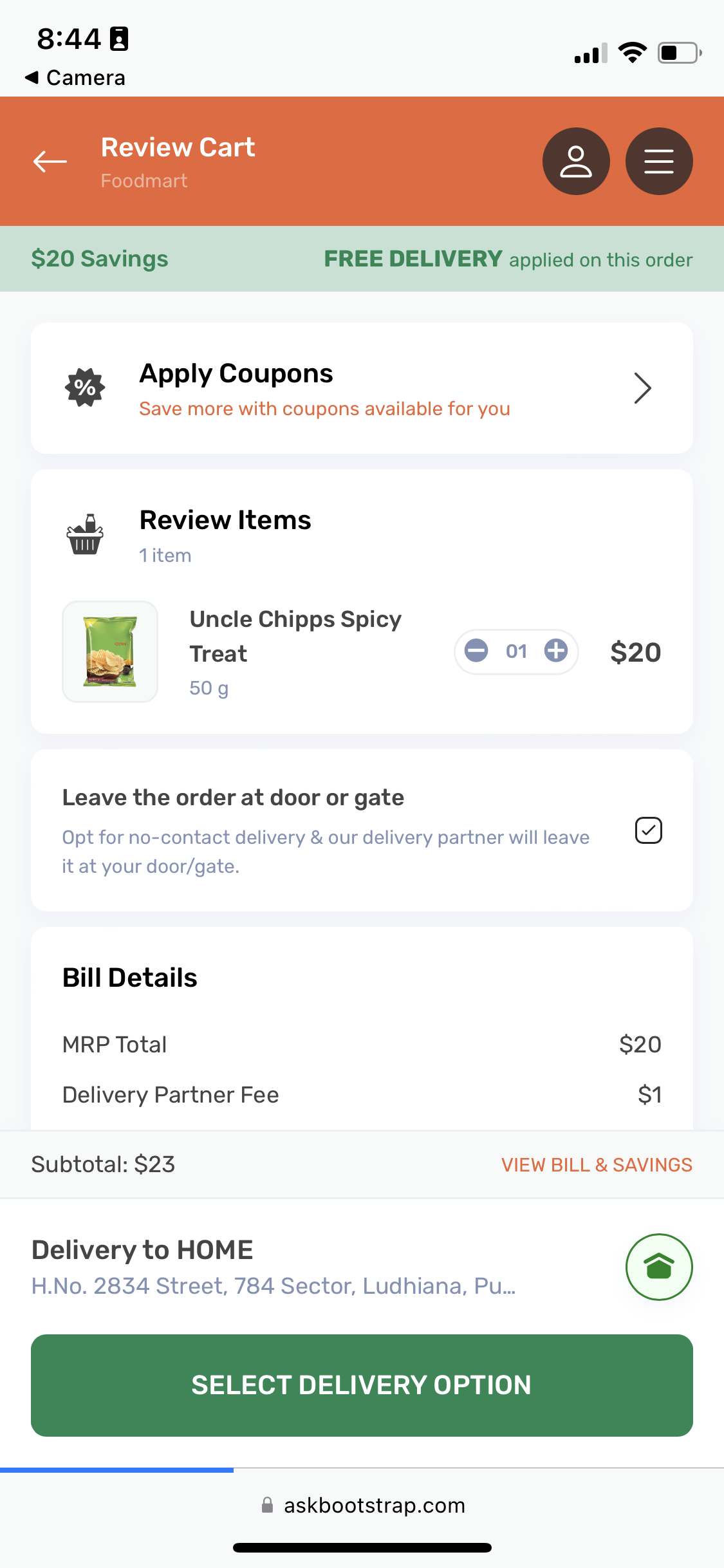The image size is (724, 1568).
Task: Open Apply Coupons
Action: (x=362, y=388)
